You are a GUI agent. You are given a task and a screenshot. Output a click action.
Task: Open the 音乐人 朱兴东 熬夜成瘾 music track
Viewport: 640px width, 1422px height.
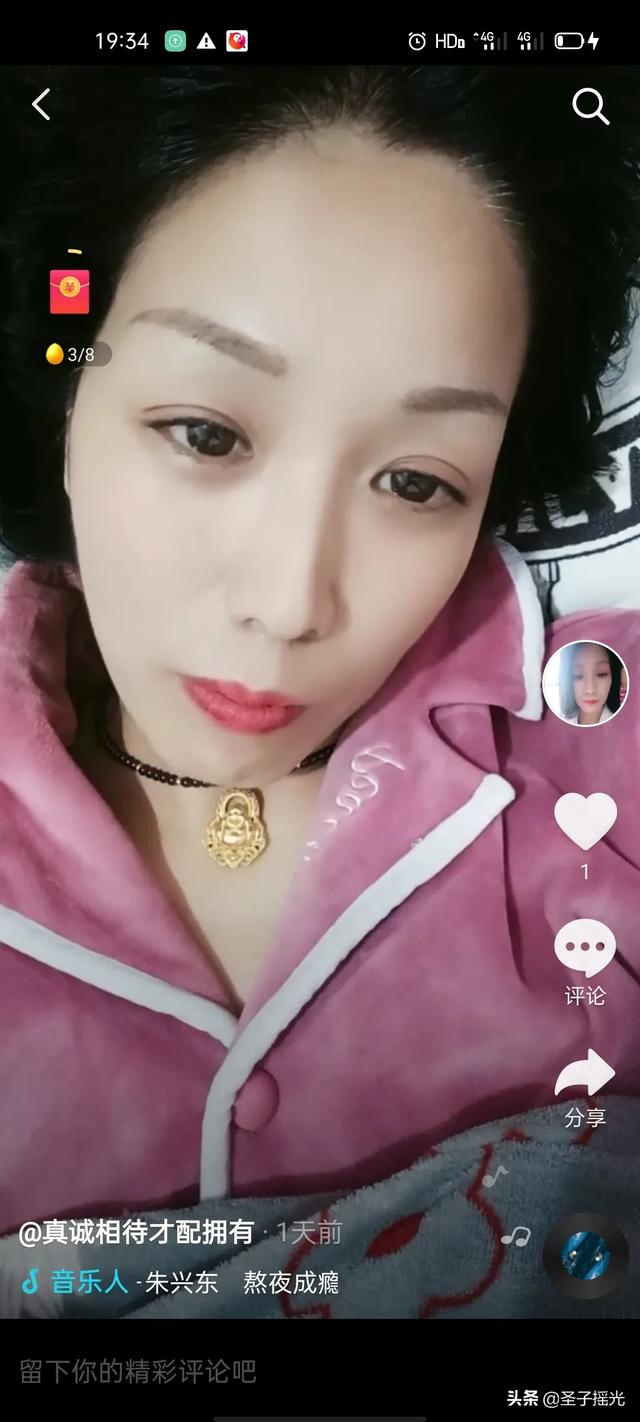[x=180, y=1282]
